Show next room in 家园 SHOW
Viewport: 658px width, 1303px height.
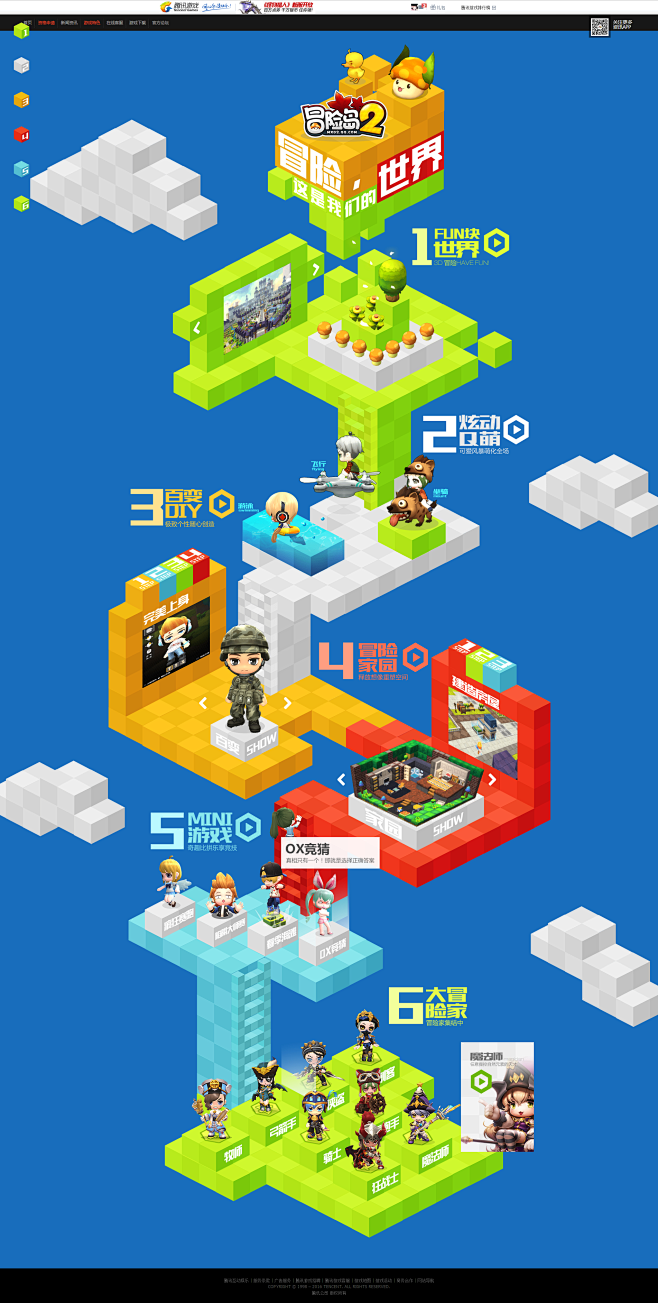[x=491, y=779]
